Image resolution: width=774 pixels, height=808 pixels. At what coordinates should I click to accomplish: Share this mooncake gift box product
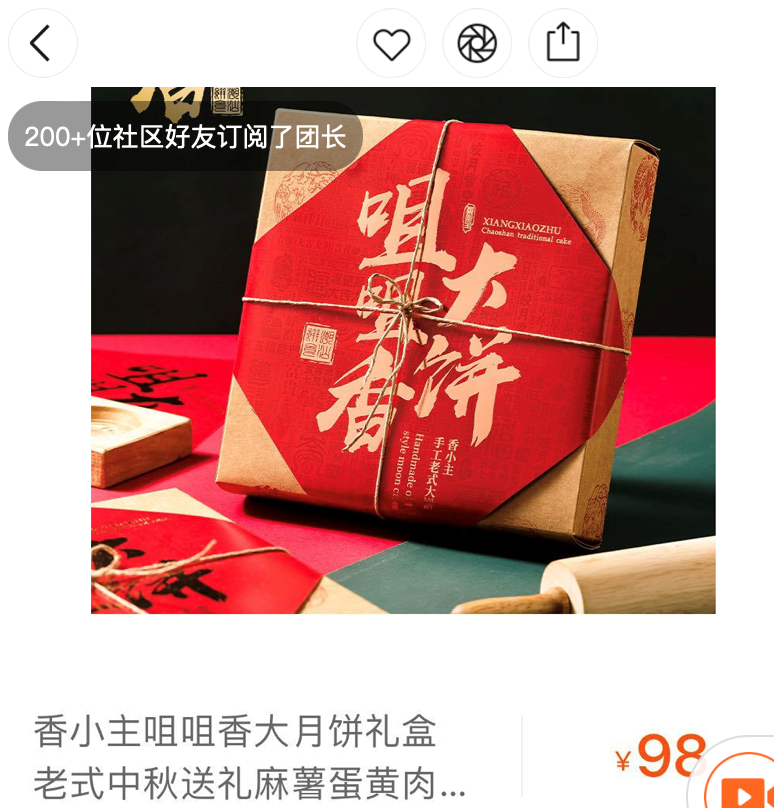coord(563,43)
